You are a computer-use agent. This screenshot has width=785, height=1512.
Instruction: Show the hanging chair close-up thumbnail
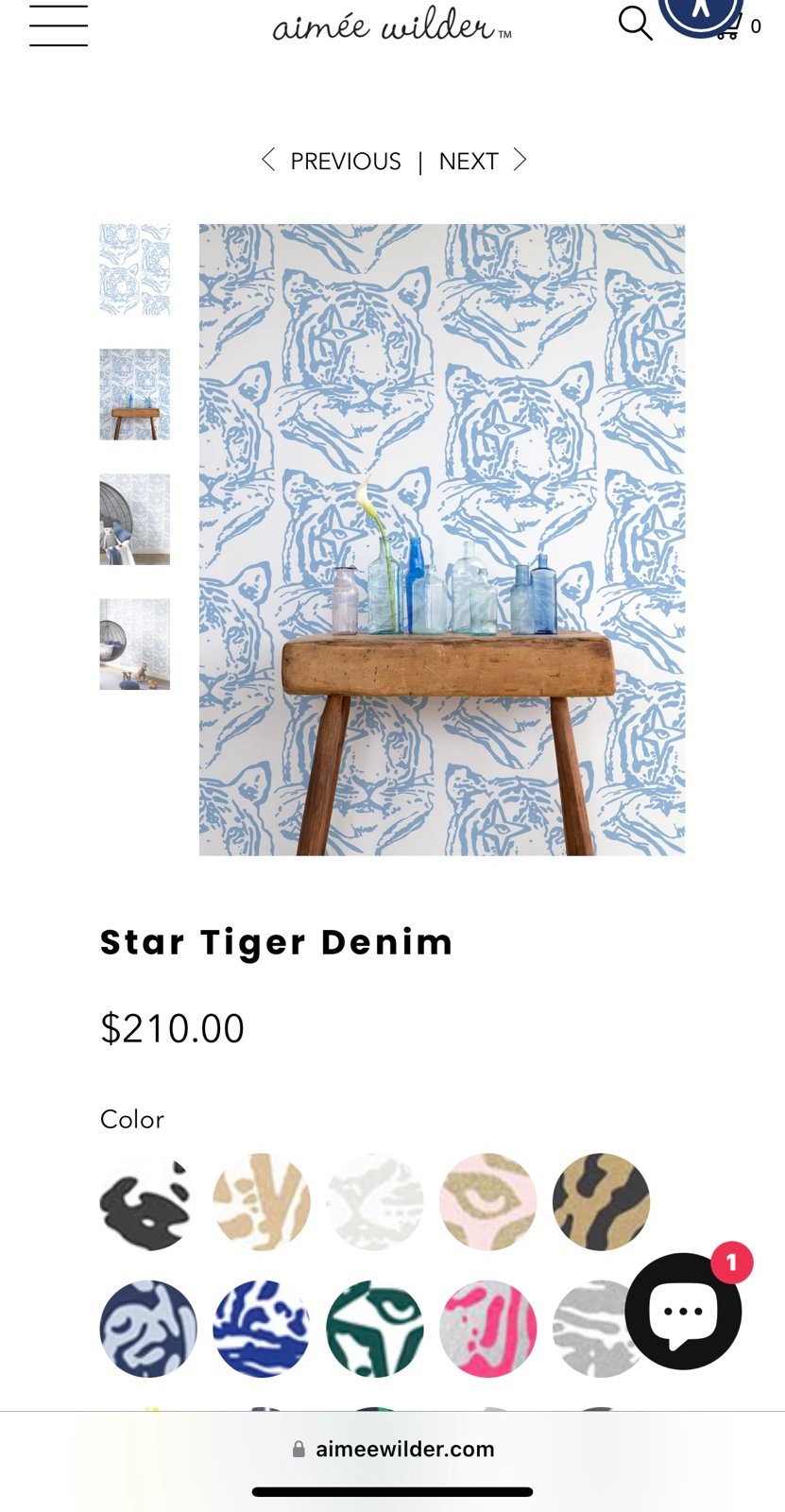135,519
